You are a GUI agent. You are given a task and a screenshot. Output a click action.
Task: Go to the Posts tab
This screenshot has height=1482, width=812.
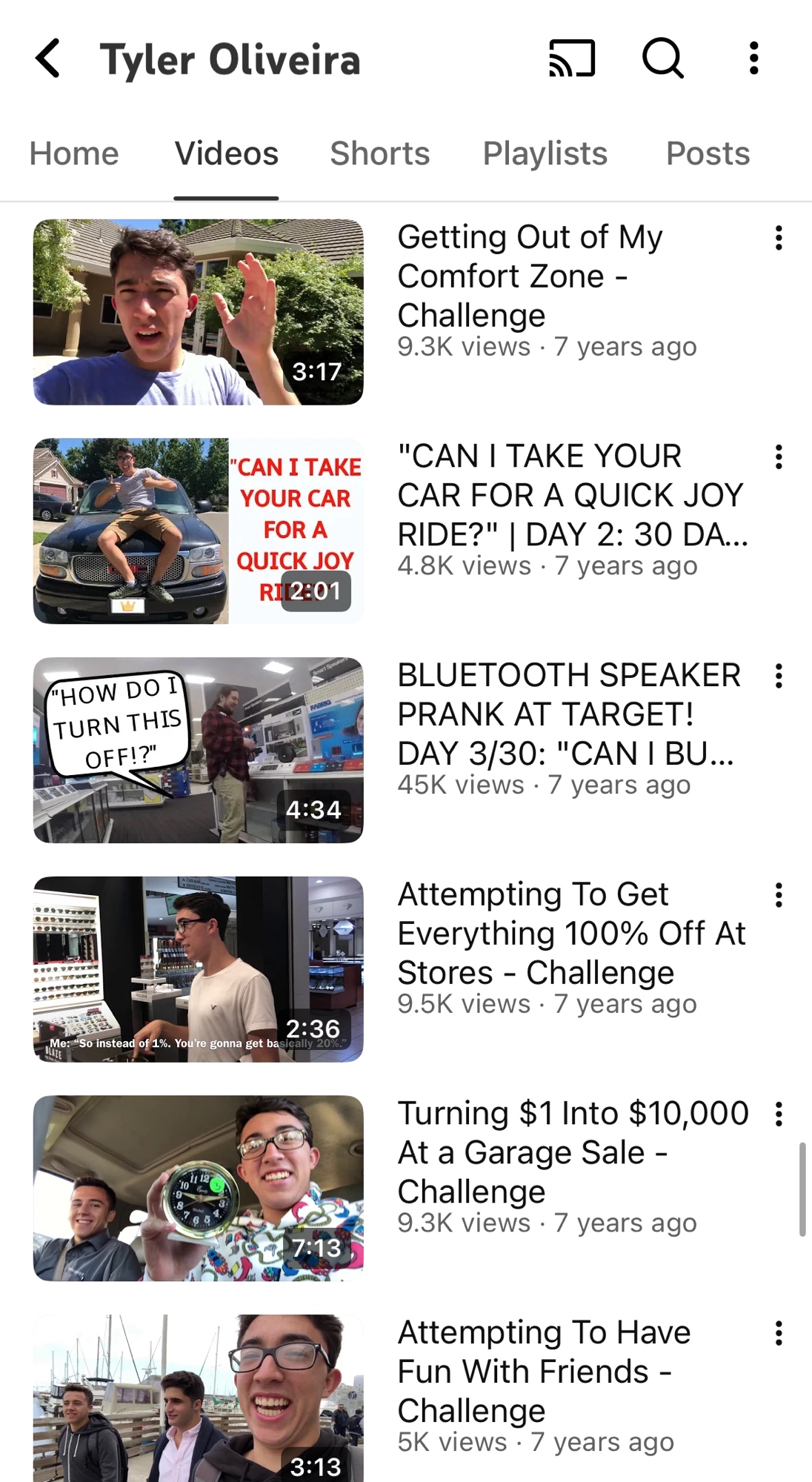(708, 153)
